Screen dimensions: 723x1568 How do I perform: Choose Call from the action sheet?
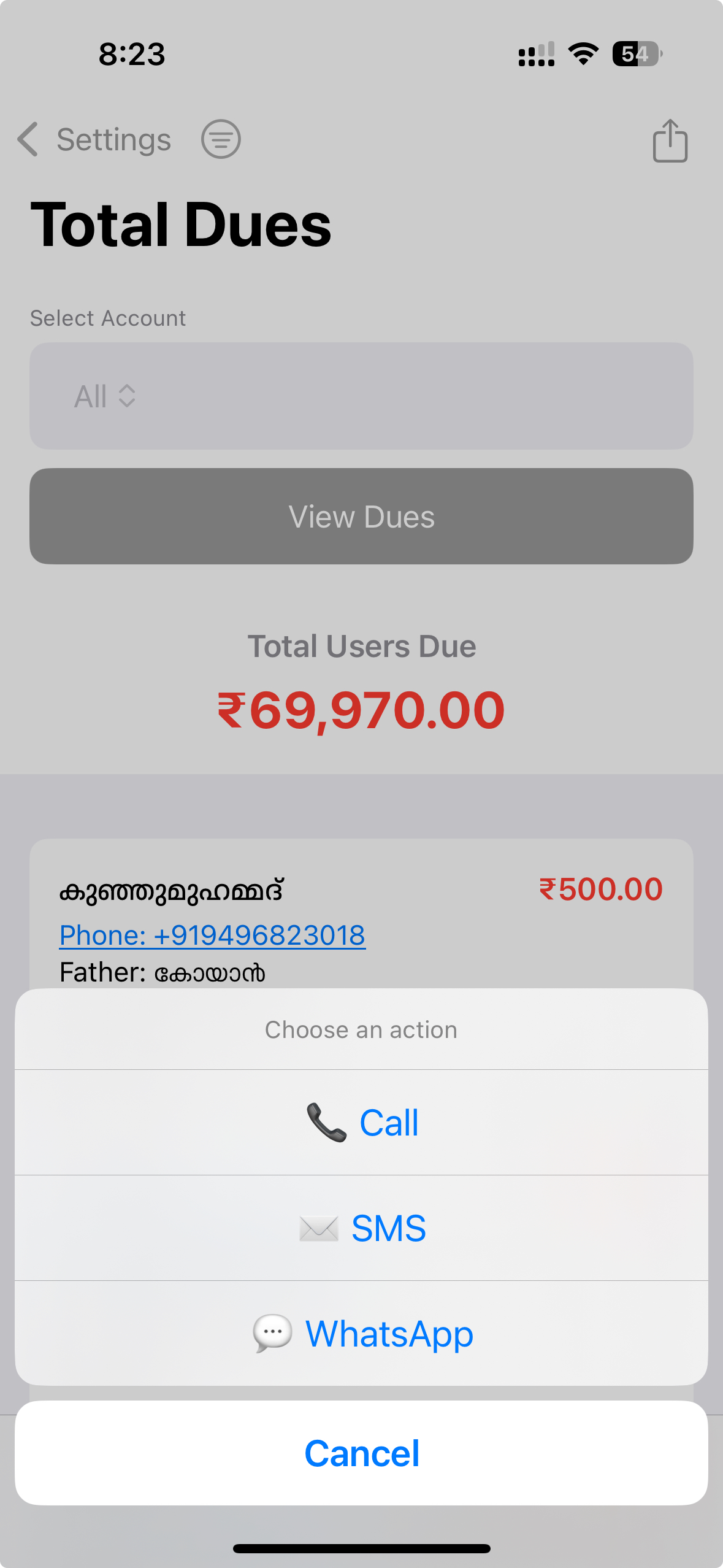pyautogui.click(x=362, y=1123)
